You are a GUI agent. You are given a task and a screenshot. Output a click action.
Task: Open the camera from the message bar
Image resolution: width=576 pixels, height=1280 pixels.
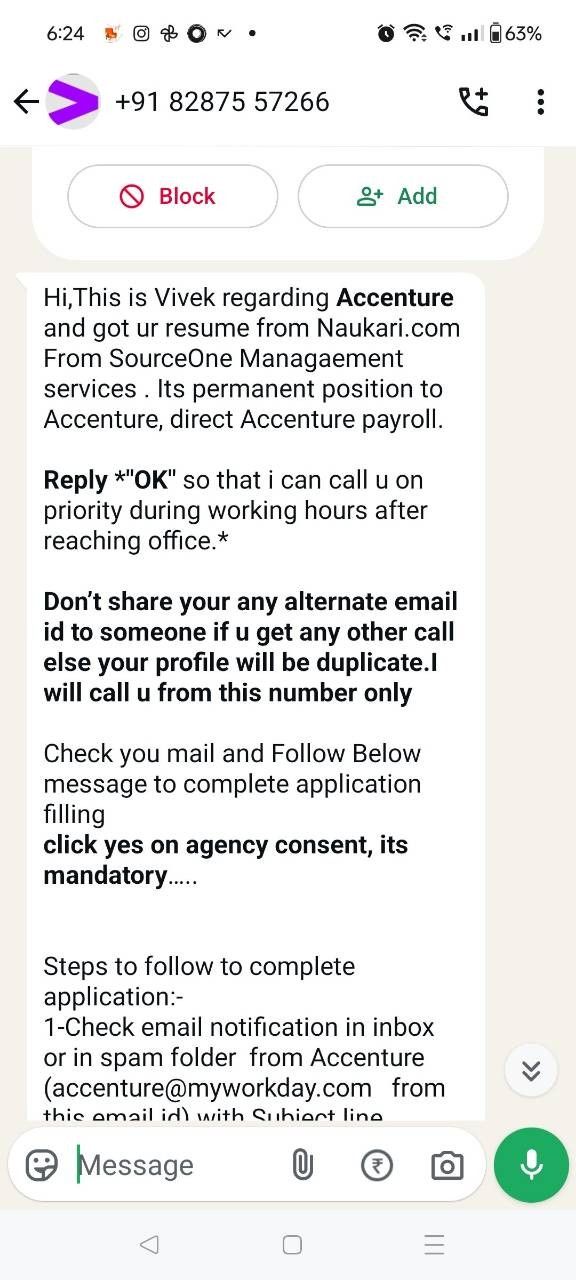point(447,1165)
